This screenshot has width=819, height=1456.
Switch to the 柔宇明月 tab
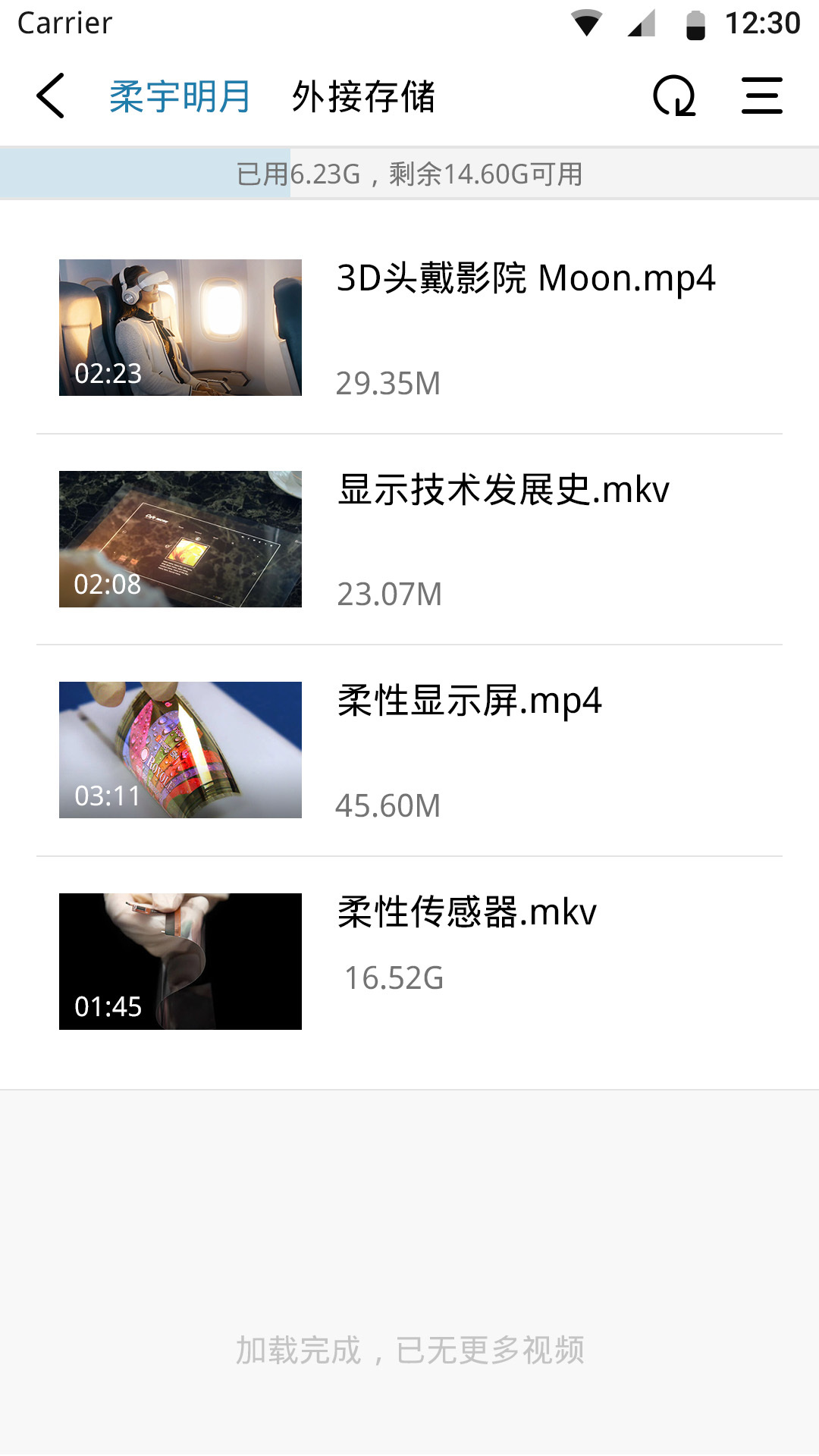coord(180,97)
